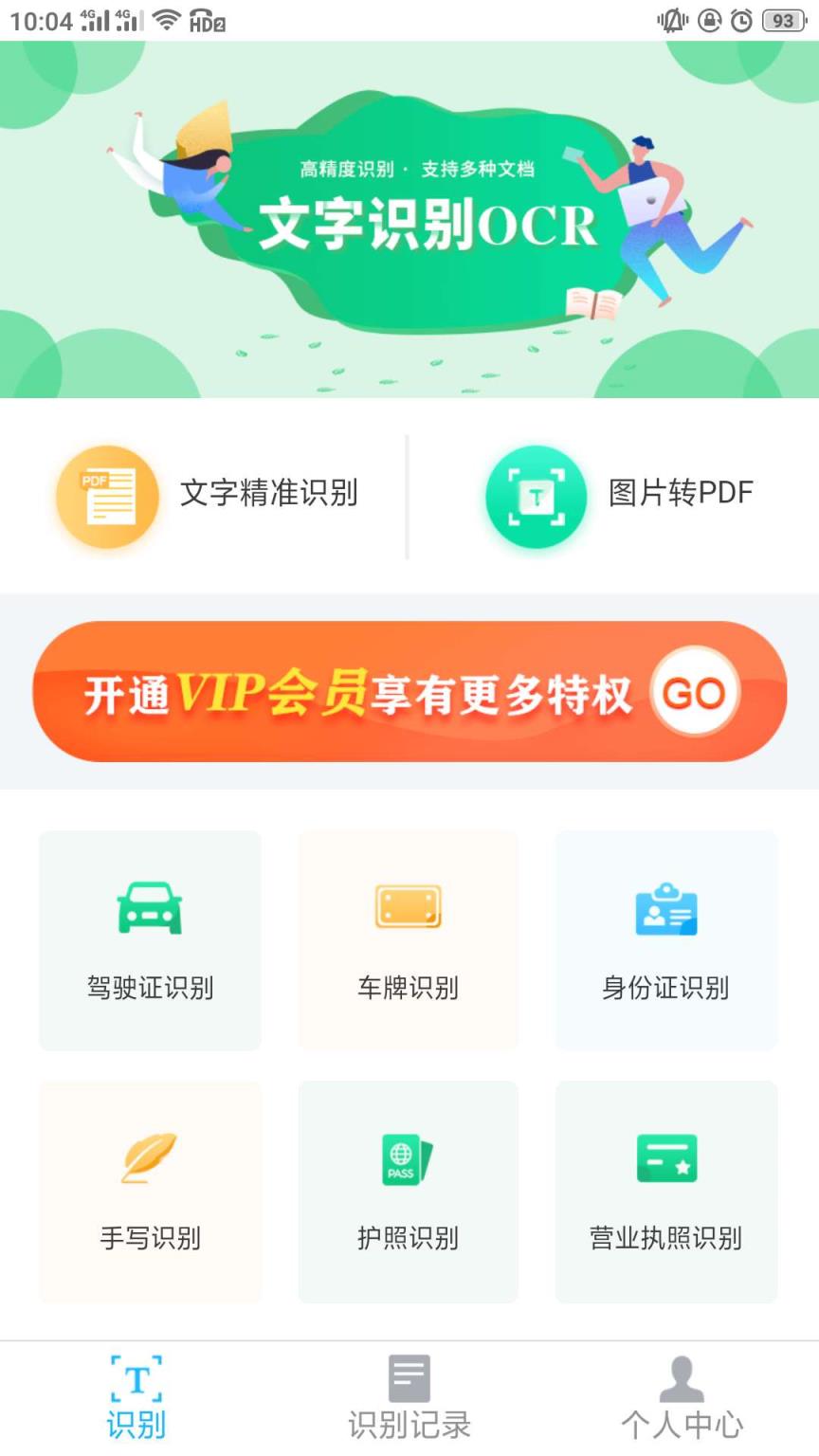This screenshot has width=819, height=1456.
Task: Tap the GO button on the VIP banner
Action: 695,693
